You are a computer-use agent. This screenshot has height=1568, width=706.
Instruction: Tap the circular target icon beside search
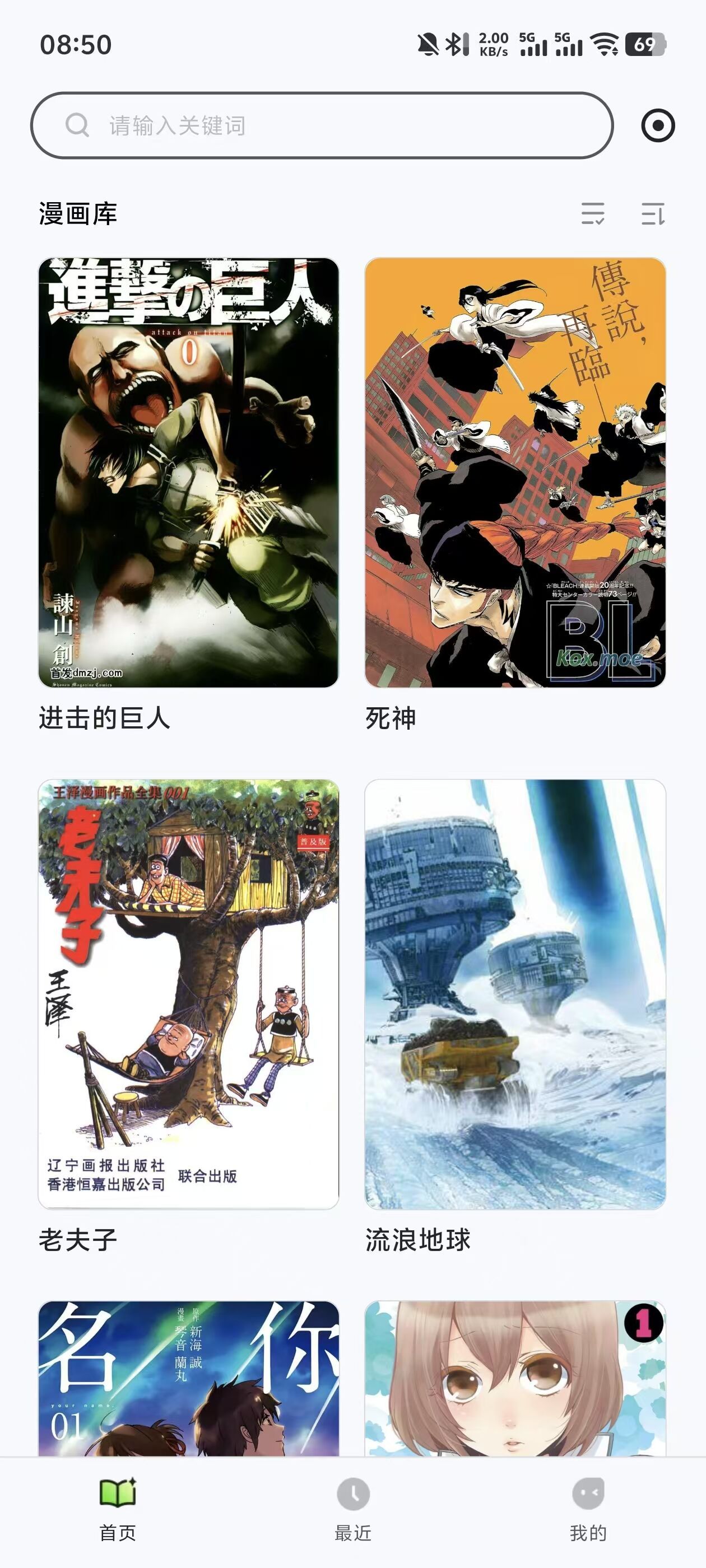click(x=658, y=126)
